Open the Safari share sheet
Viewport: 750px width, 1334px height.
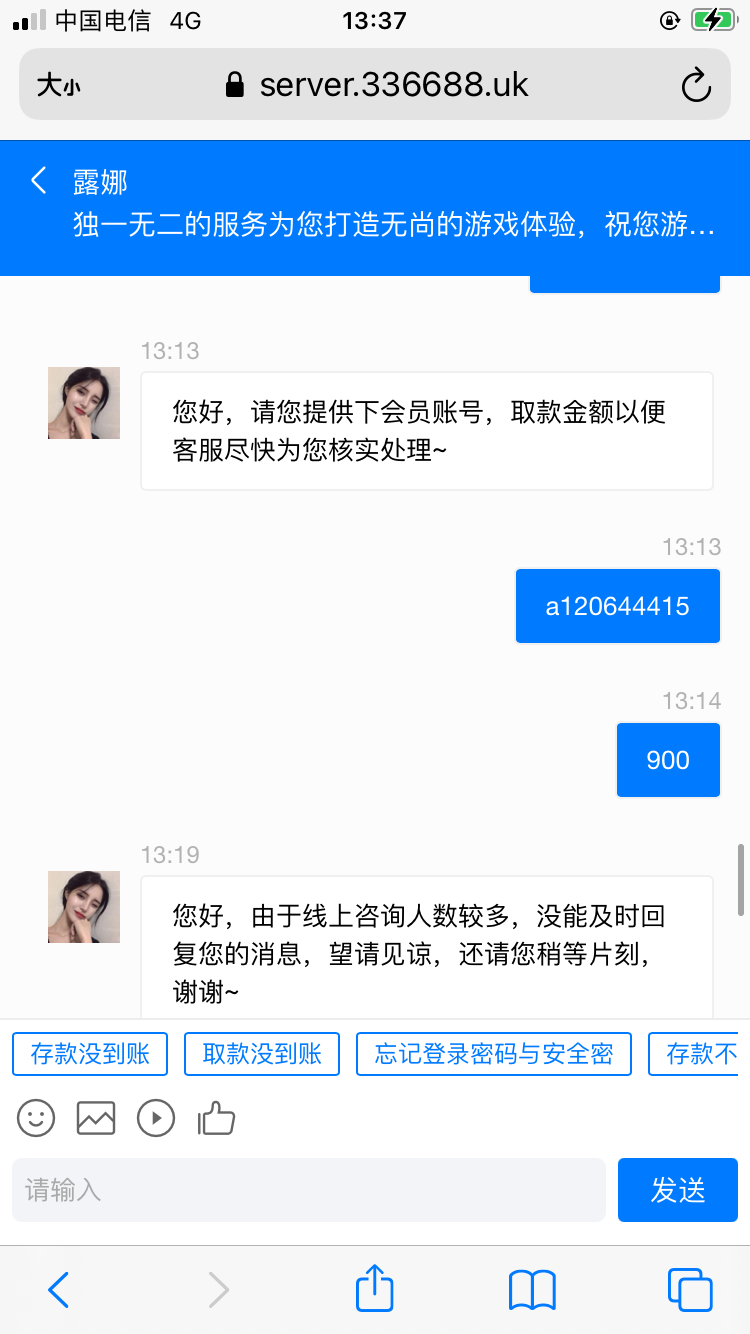pos(374,1290)
